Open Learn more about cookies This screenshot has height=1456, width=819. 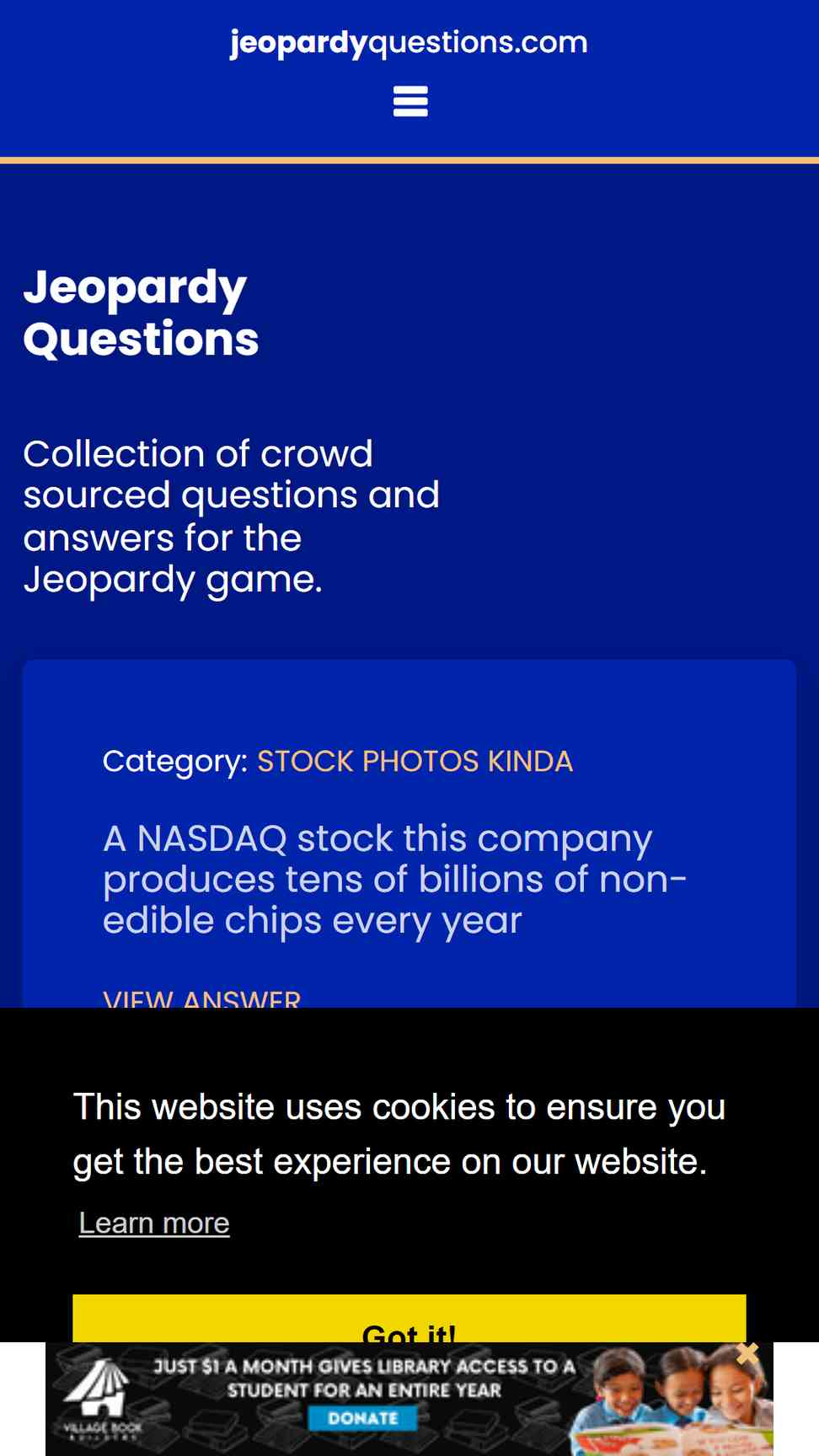click(x=154, y=1223)
